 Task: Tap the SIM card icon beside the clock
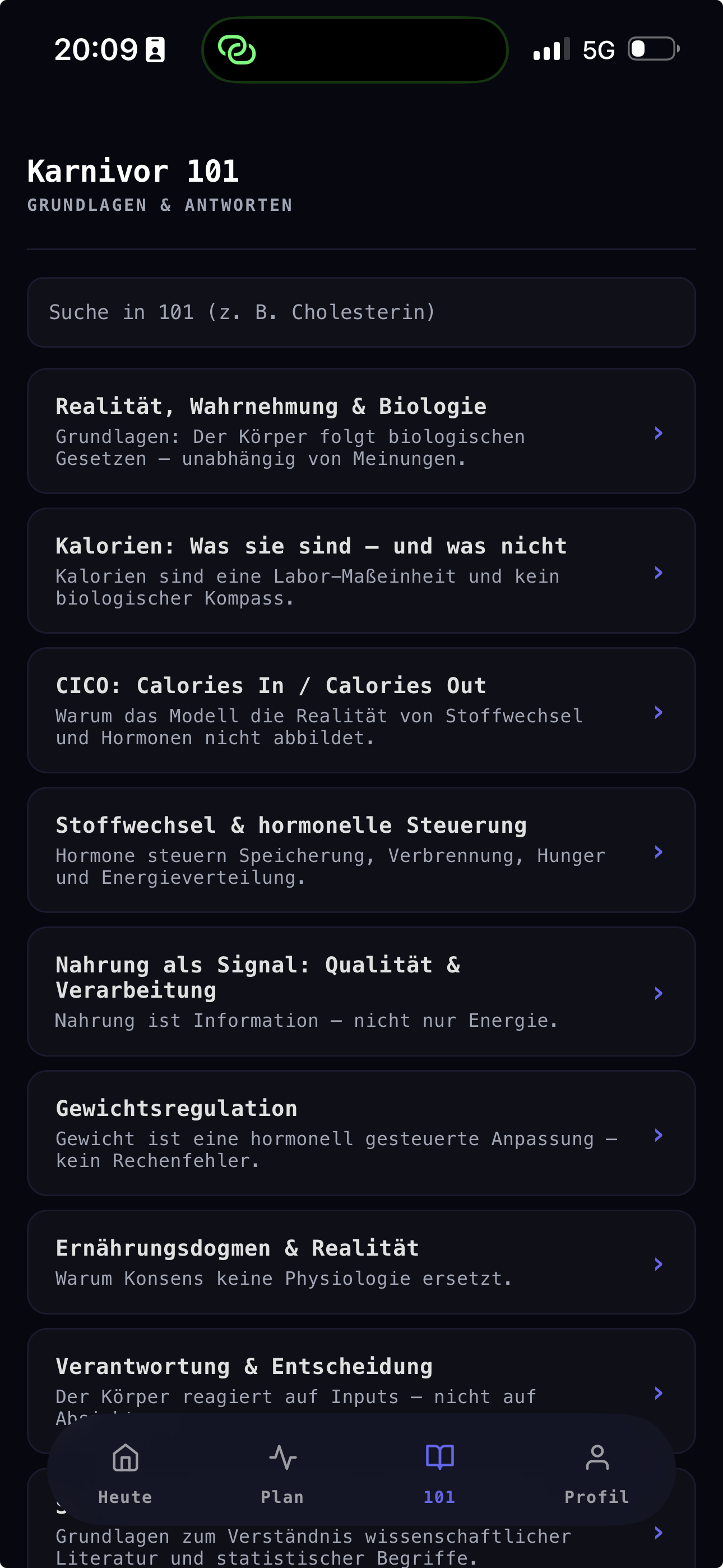pos(156,49)
